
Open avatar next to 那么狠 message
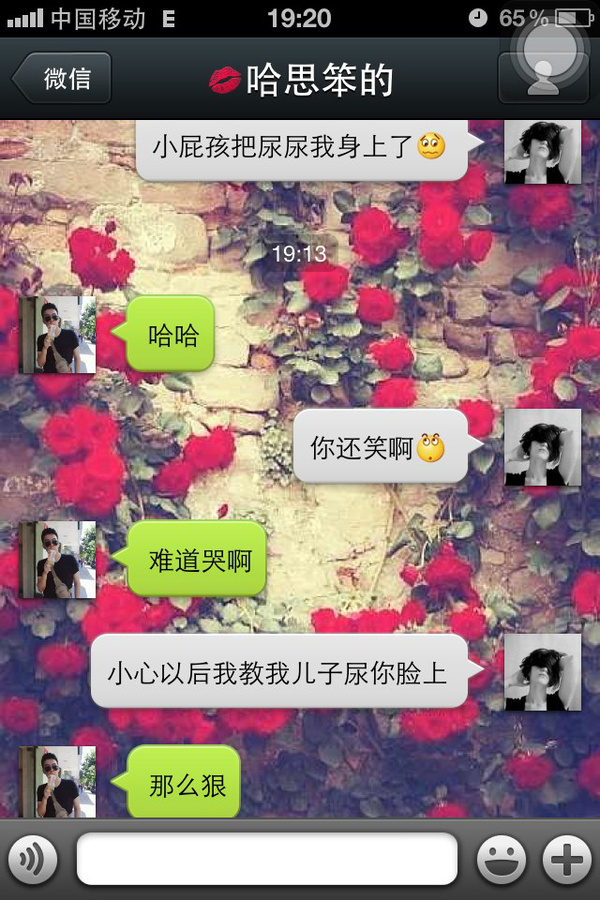pyautogui.click(x=58, y=782)
